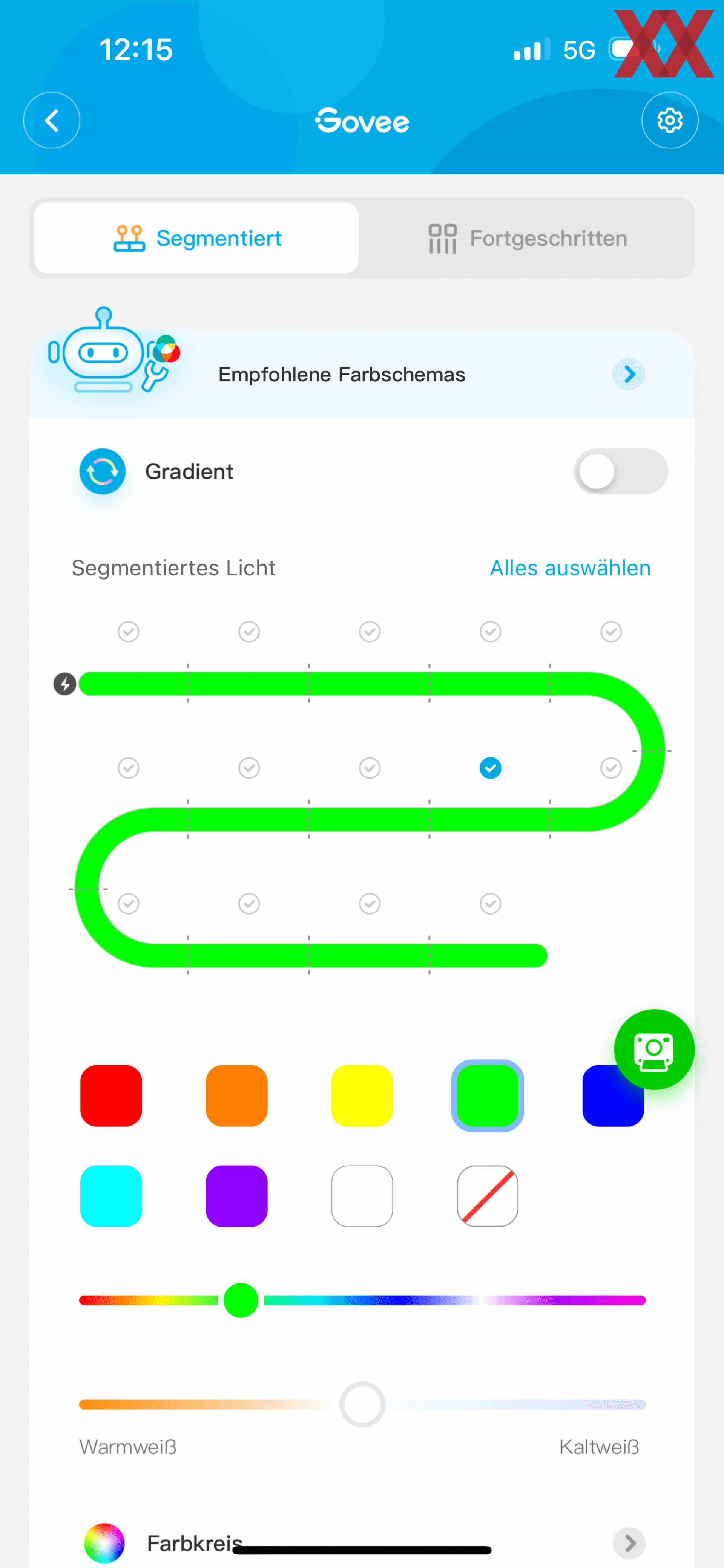Choose the orange color swatch
724x1568 pixels.
coord(237,1096)
